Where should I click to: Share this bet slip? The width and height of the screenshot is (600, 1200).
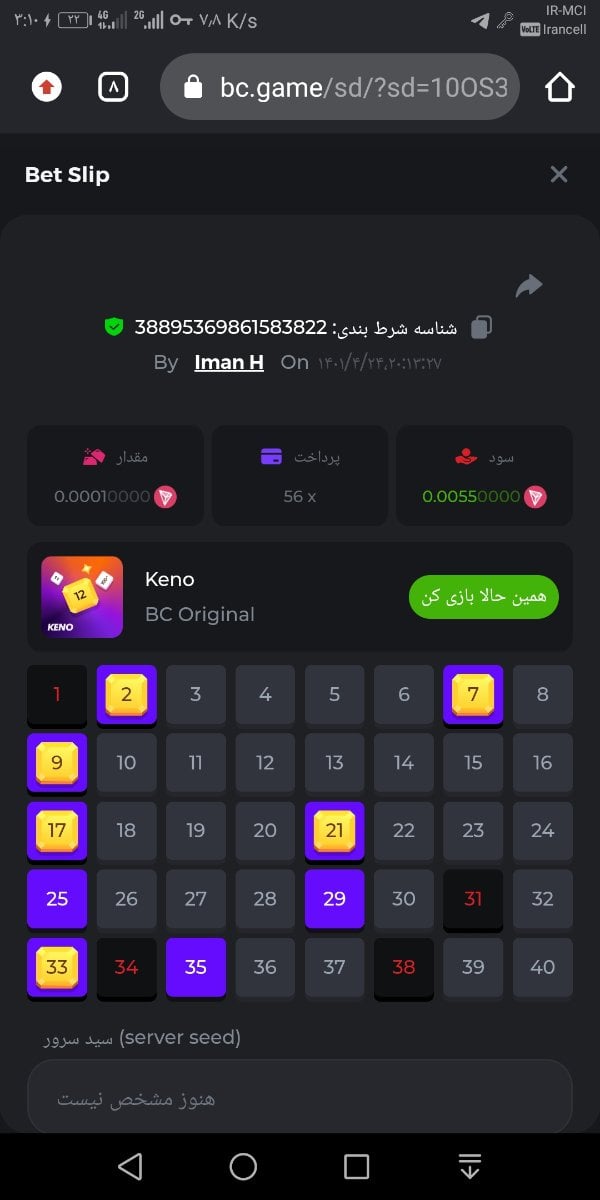[528, 287]
